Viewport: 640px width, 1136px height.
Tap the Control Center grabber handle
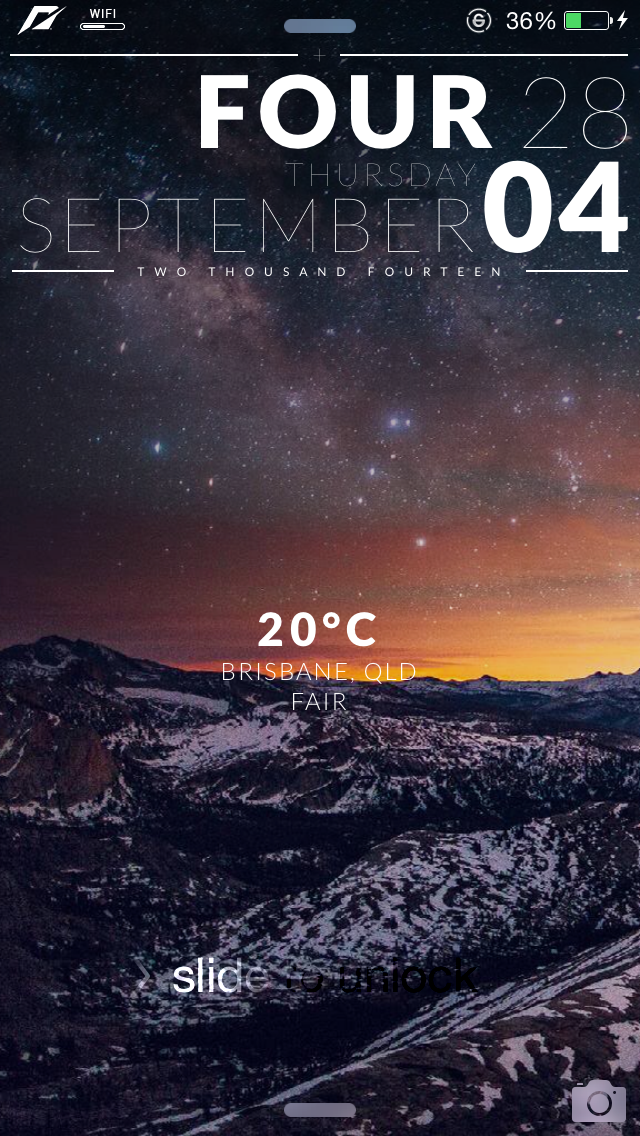320,1110
